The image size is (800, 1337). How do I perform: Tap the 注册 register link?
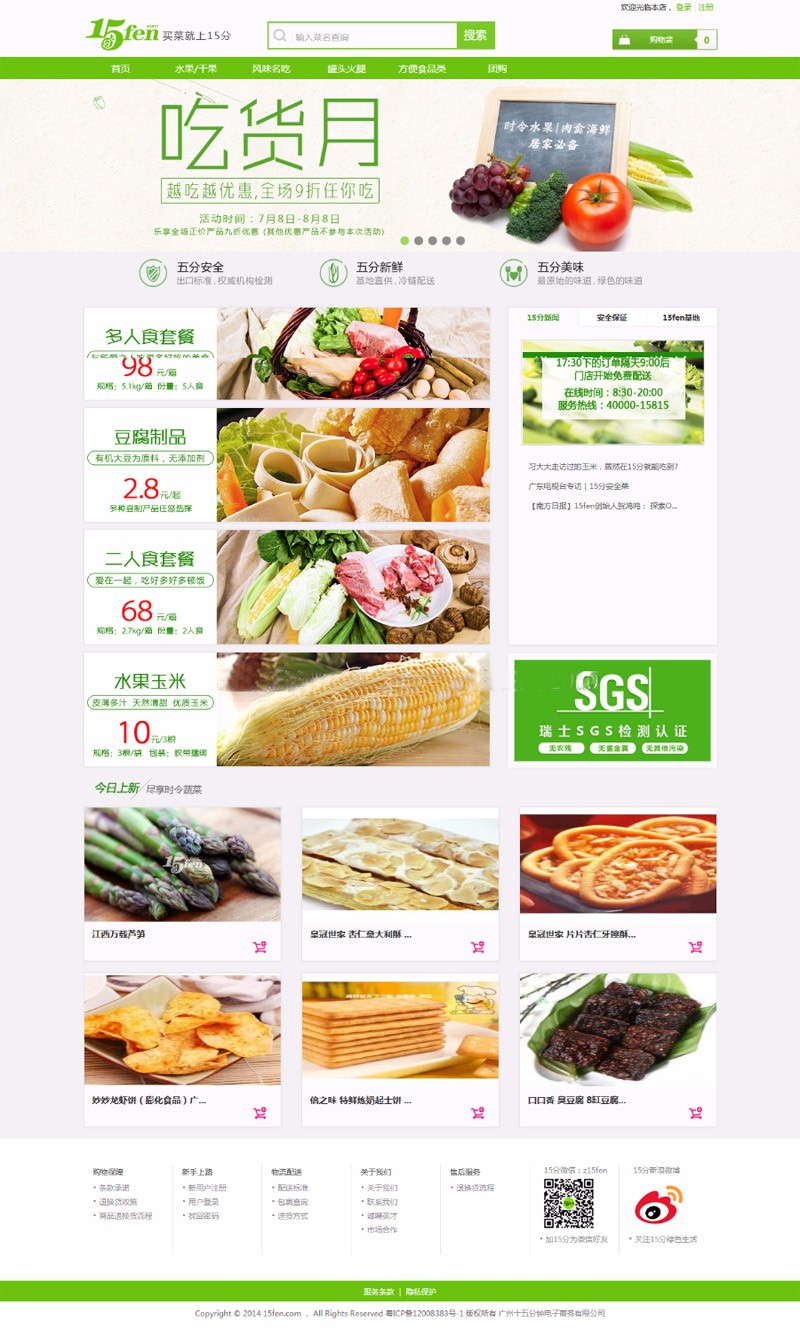point(706,7)
